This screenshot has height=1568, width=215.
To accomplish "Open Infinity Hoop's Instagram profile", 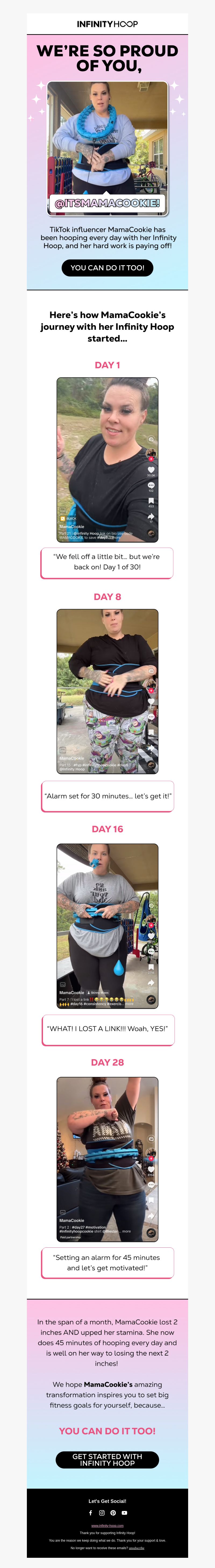I will pos(102,1513).
